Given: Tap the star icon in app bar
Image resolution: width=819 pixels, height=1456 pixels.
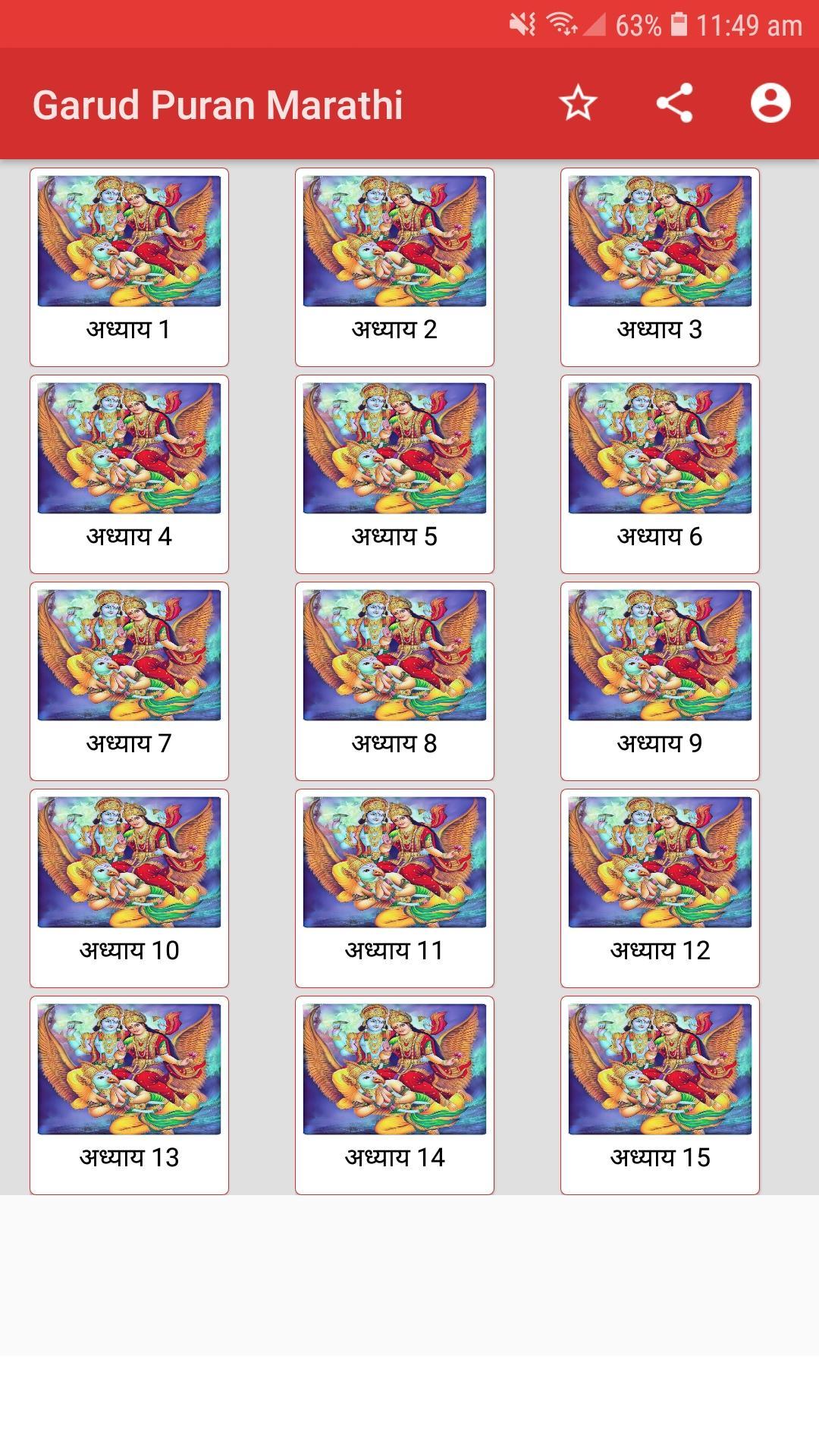Looking at the screenshot, I should pyautogui.click(x=578, y=103).
